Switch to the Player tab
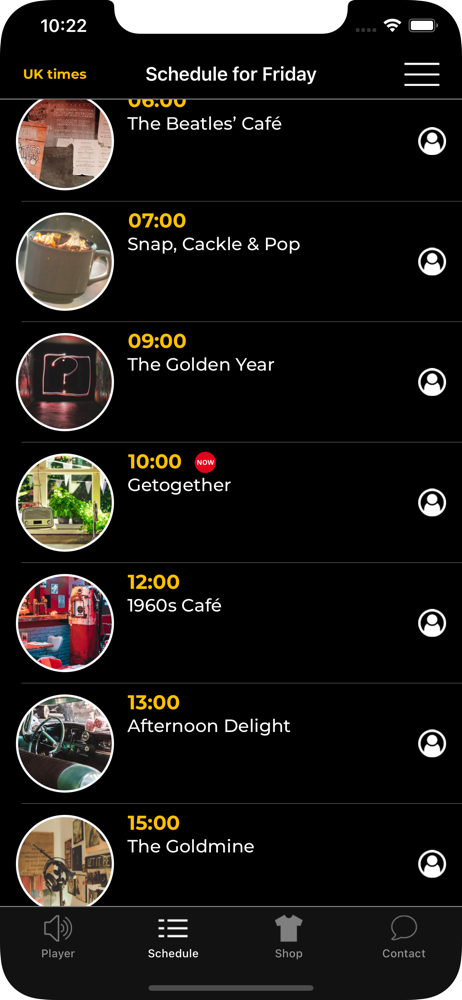 coord(58,937)
